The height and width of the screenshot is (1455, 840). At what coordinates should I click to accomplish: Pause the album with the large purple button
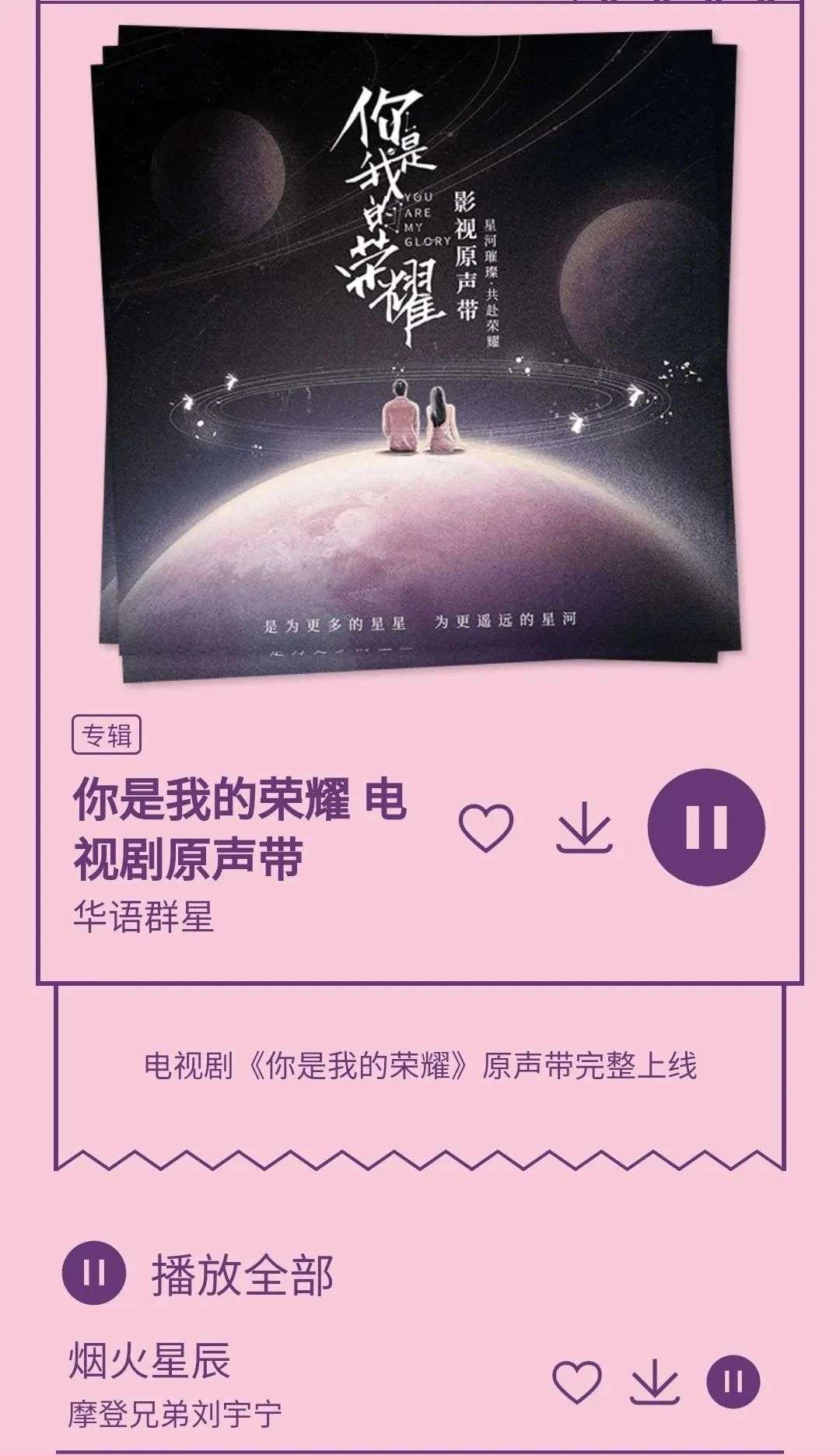[x=706, y=827]
